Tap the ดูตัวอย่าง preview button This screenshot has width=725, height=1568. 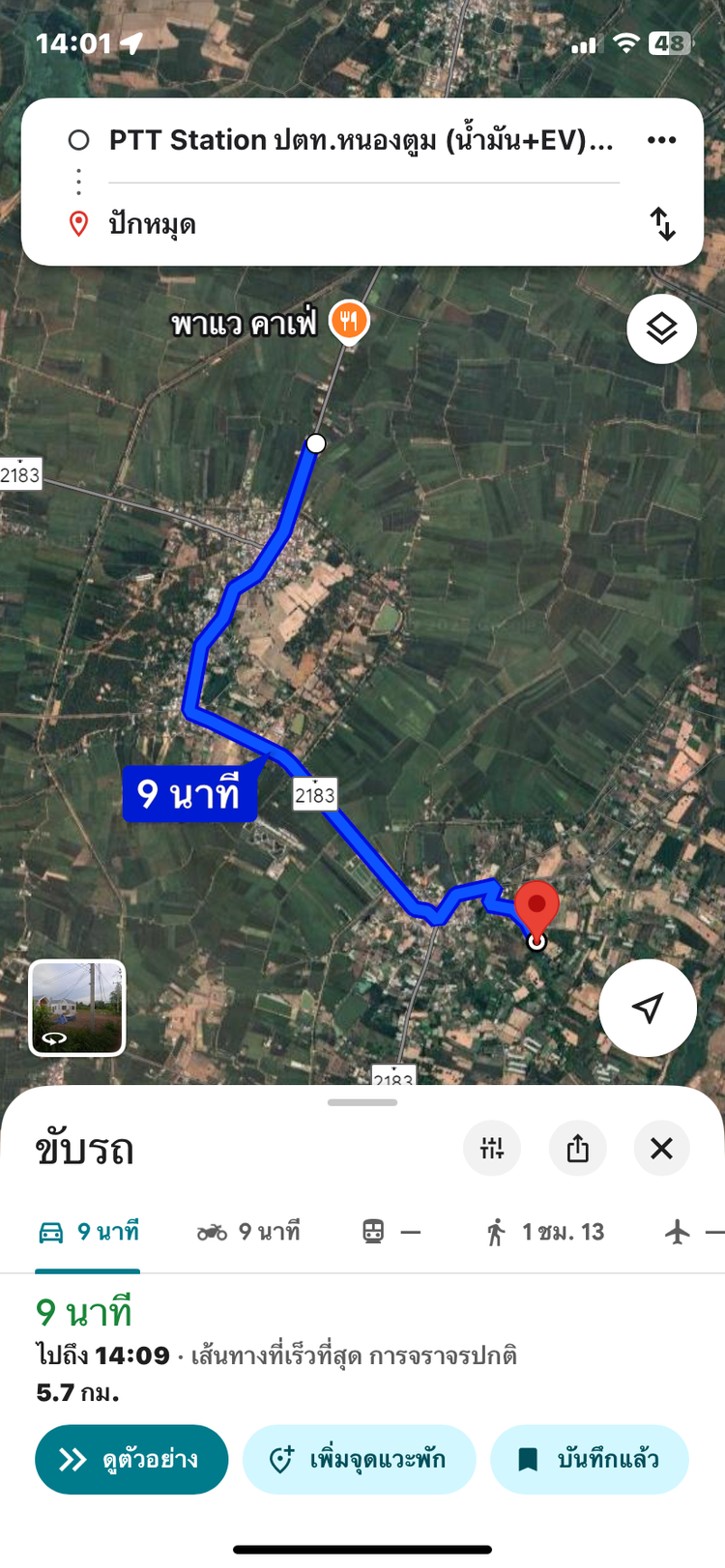[131, 1459]
